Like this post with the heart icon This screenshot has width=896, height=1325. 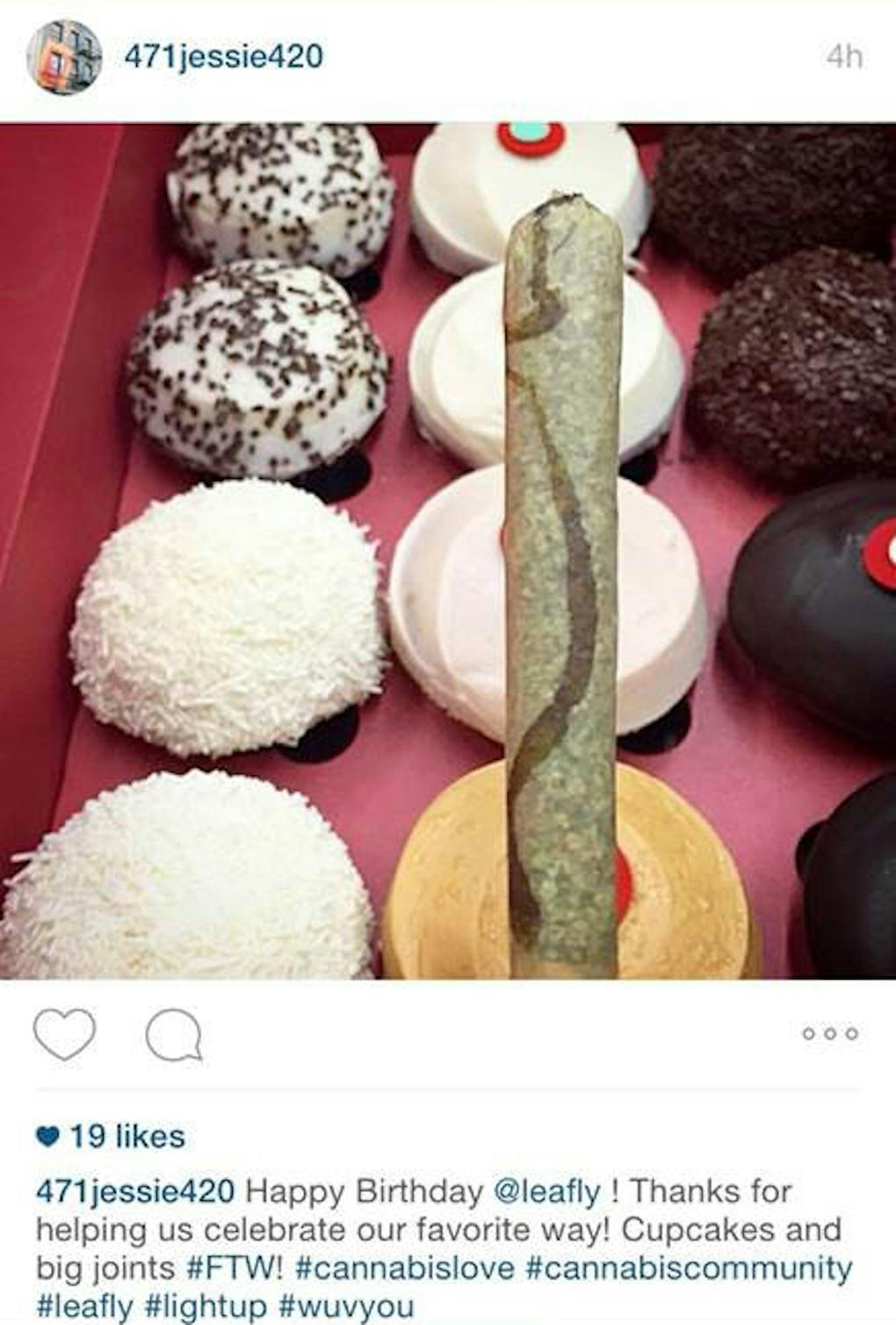coord(64,1033)
